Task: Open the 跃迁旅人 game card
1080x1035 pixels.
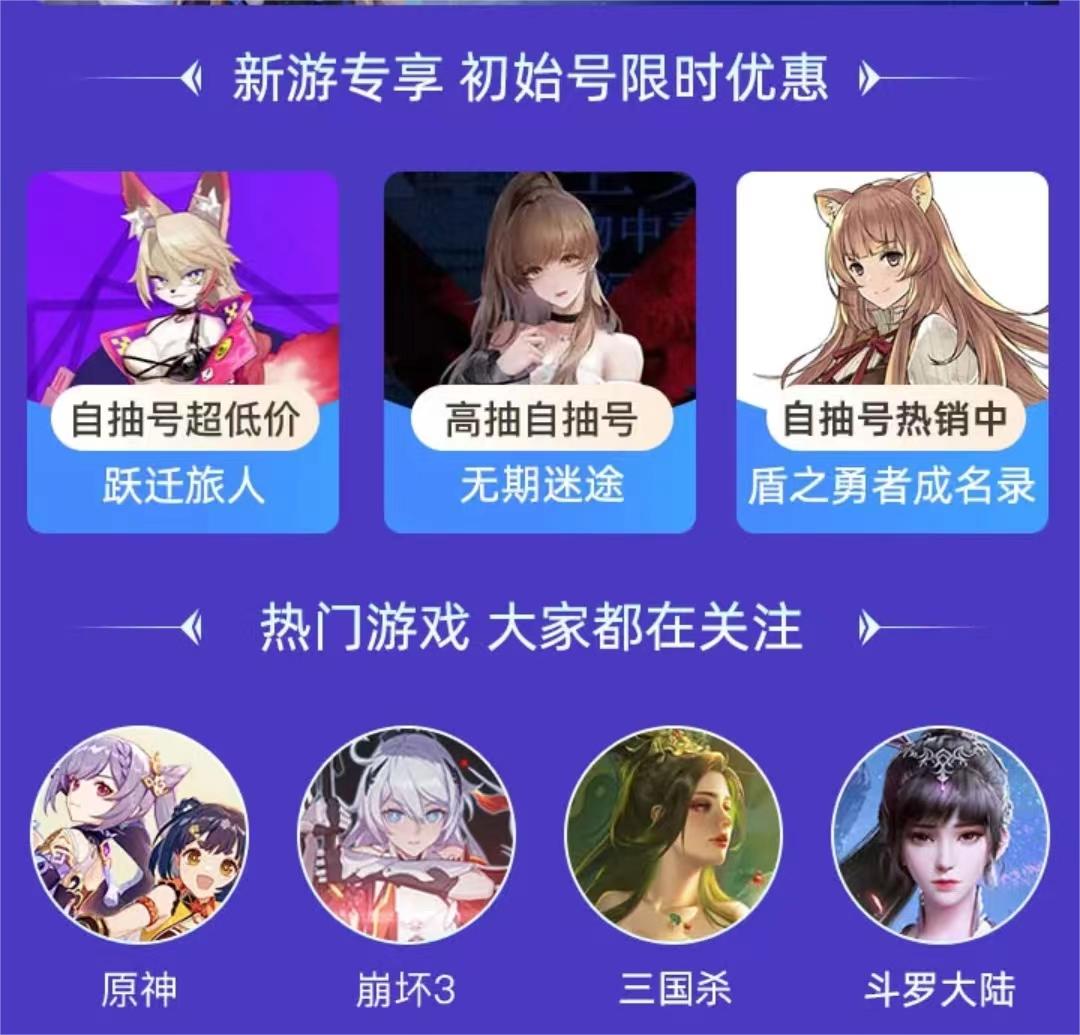Action: pyautogui.click(x=183, y=350)
